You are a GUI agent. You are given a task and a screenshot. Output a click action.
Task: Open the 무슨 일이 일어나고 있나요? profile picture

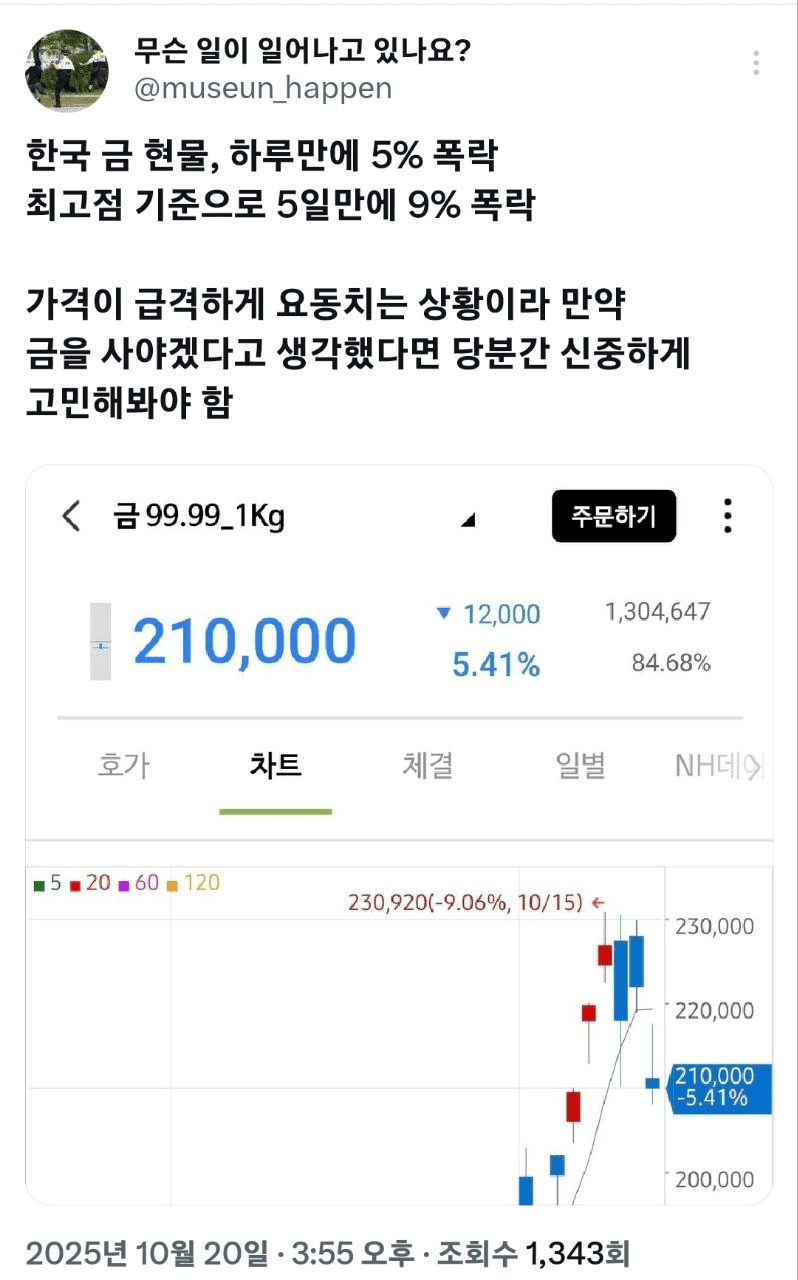pyautogui.click(x=66, y=70)
